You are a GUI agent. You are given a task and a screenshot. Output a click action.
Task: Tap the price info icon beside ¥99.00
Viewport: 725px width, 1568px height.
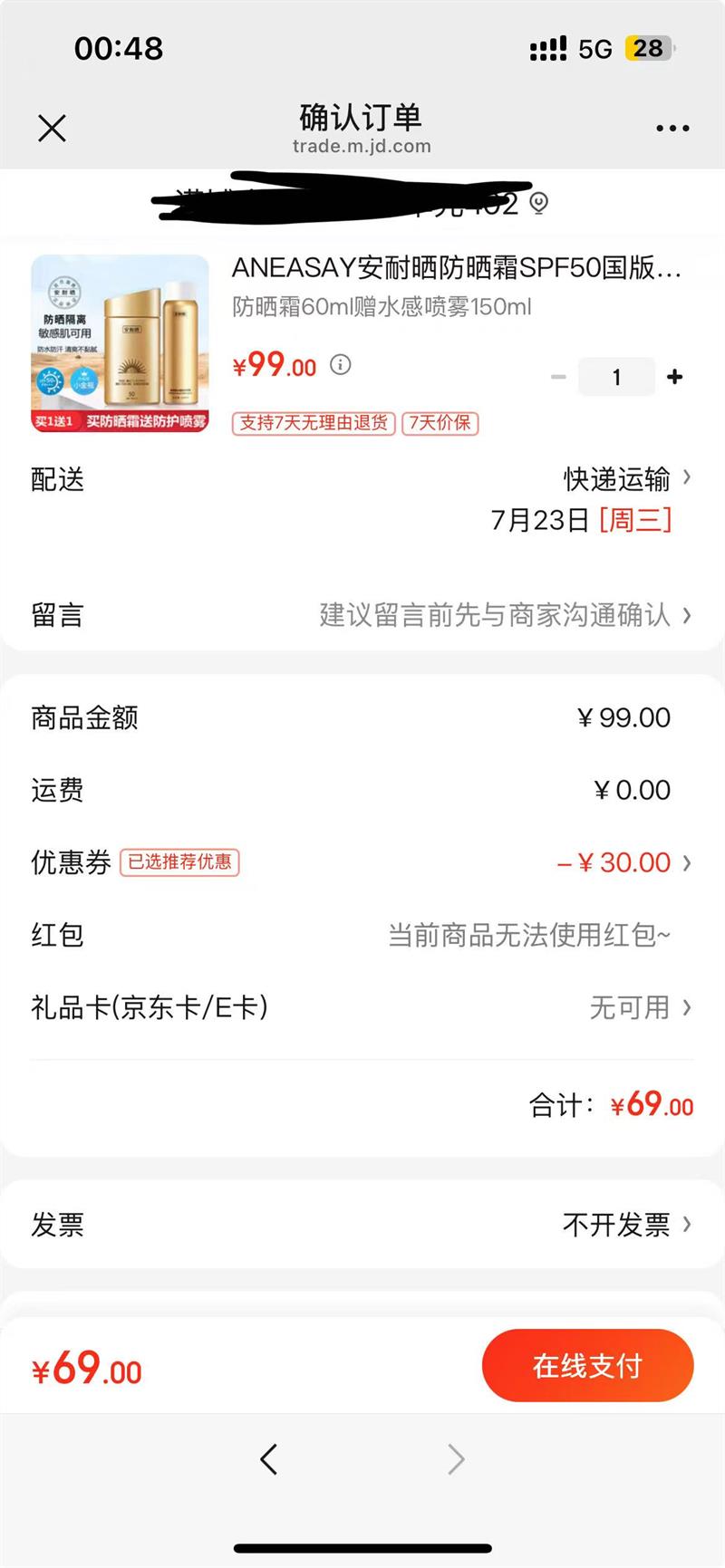pos(340,365)
